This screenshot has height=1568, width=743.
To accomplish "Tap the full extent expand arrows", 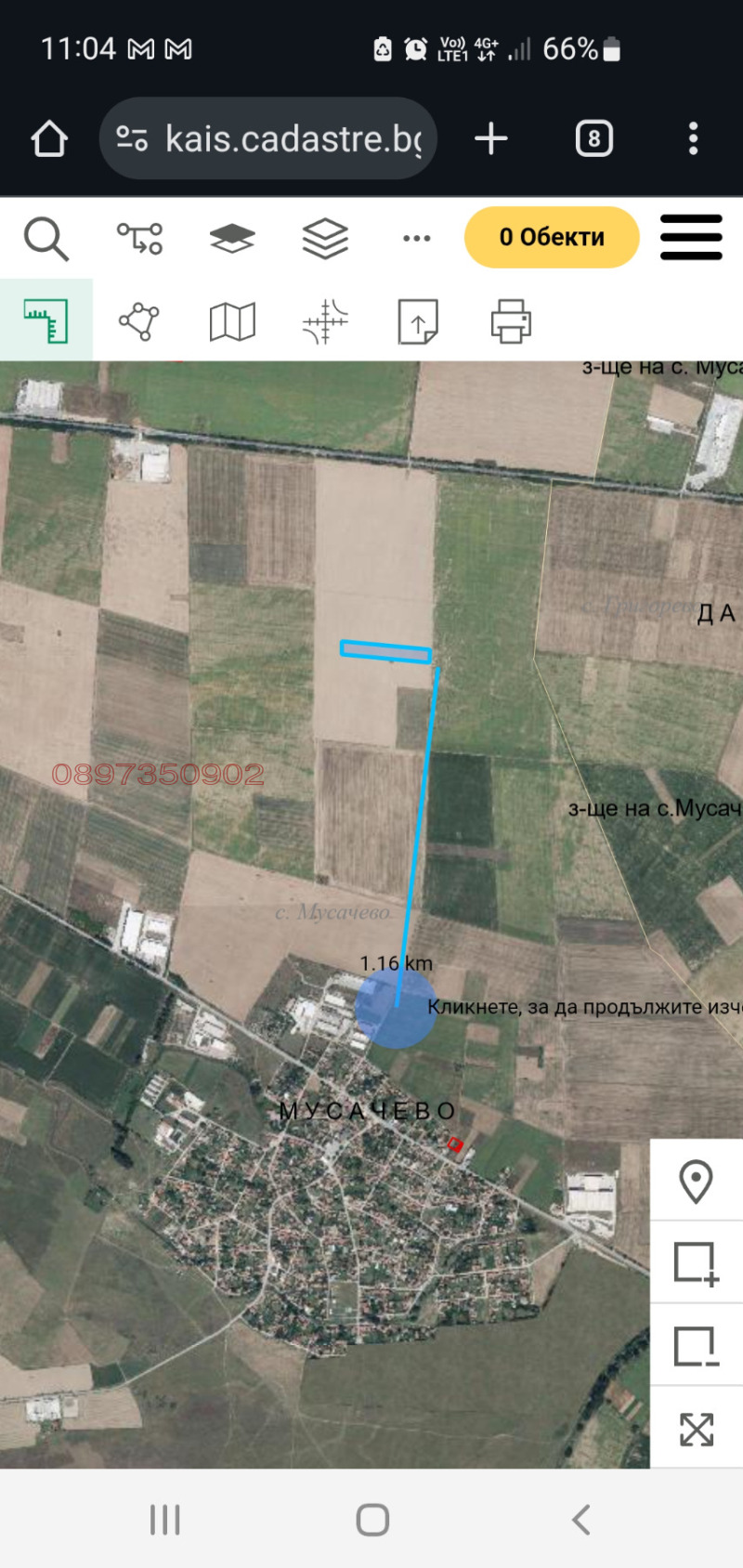I will click(696, 1430).
